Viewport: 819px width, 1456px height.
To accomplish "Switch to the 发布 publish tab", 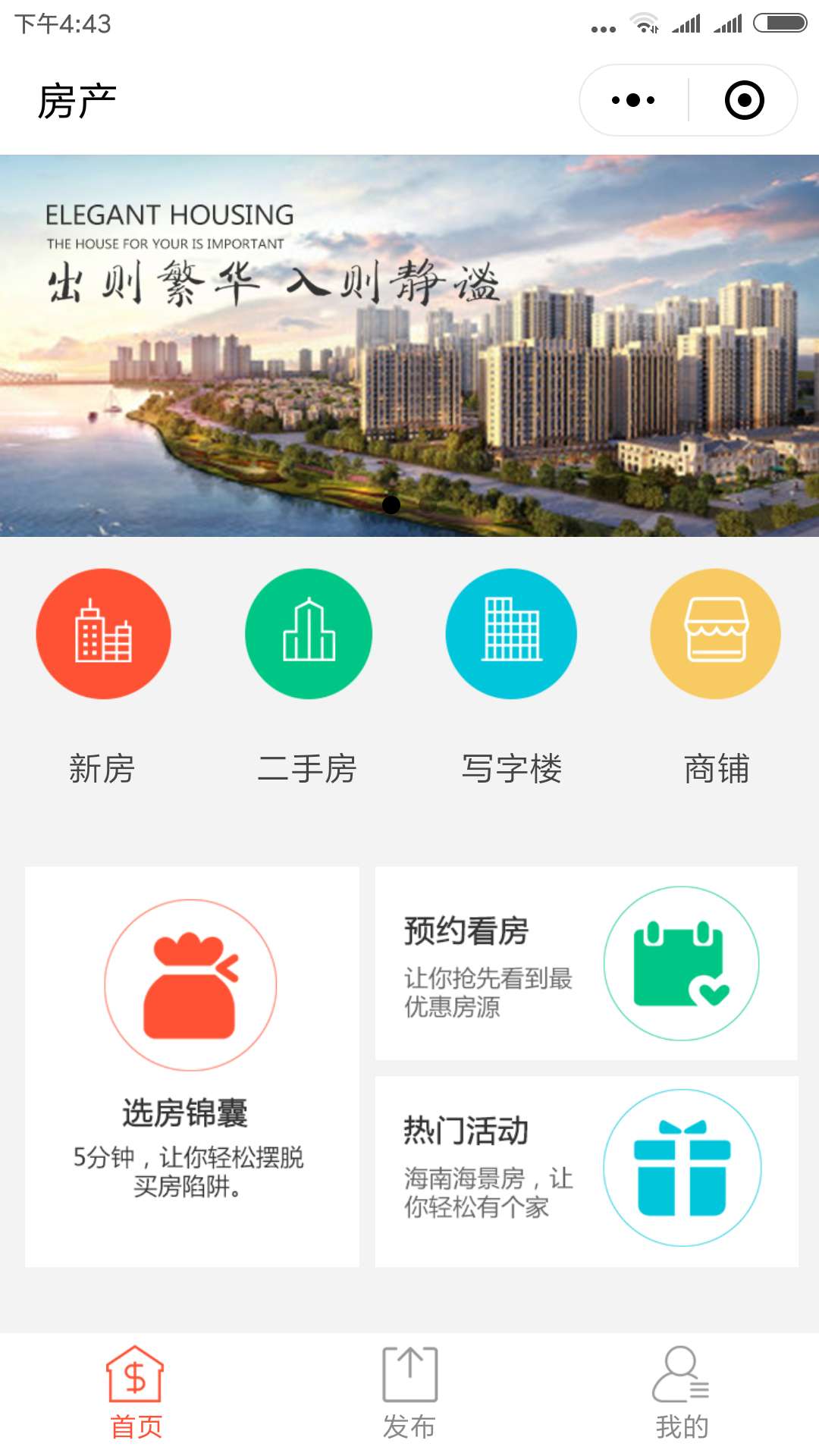I will coord(409,1392).
